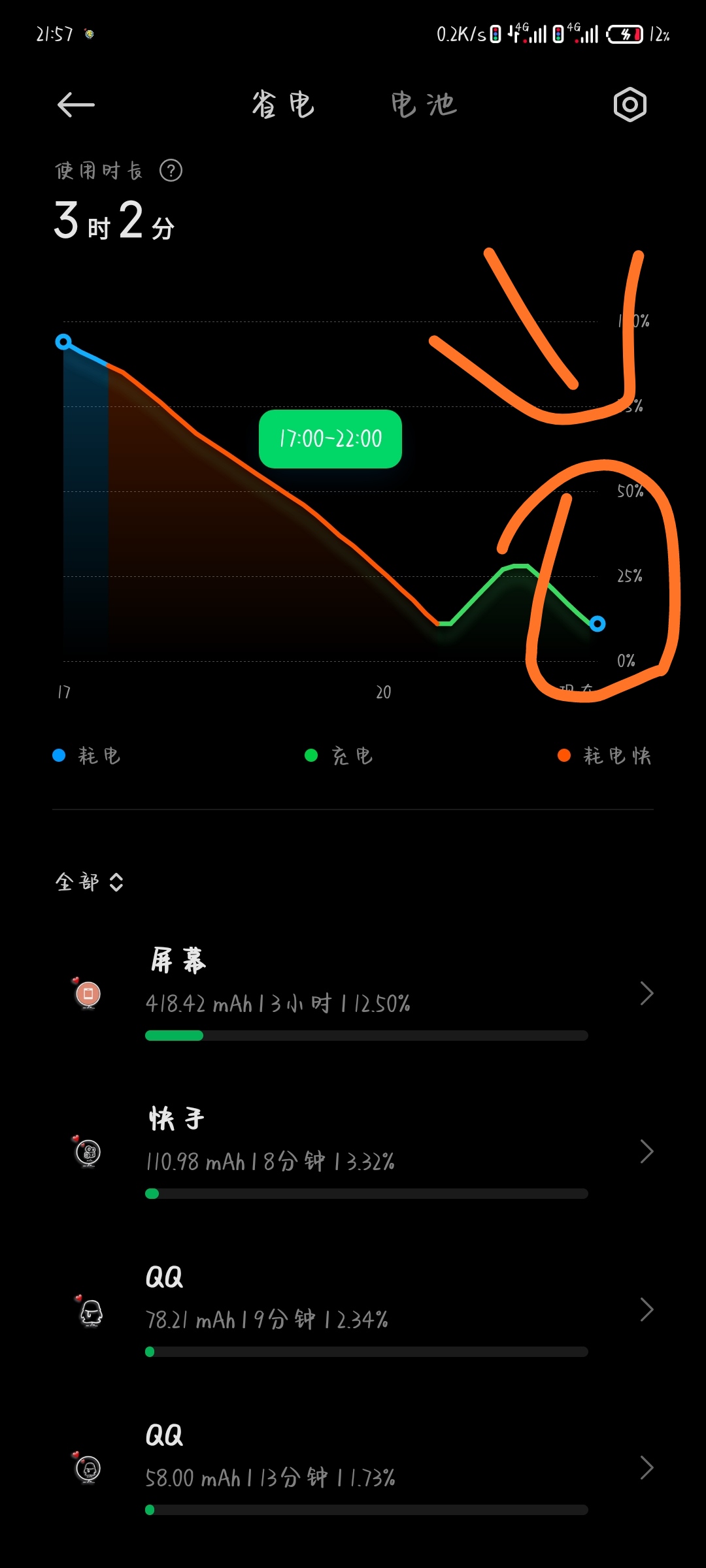Open 屏幕 power usage details
The width and height of the screenshot is (706, 1568).
point(353,993)
